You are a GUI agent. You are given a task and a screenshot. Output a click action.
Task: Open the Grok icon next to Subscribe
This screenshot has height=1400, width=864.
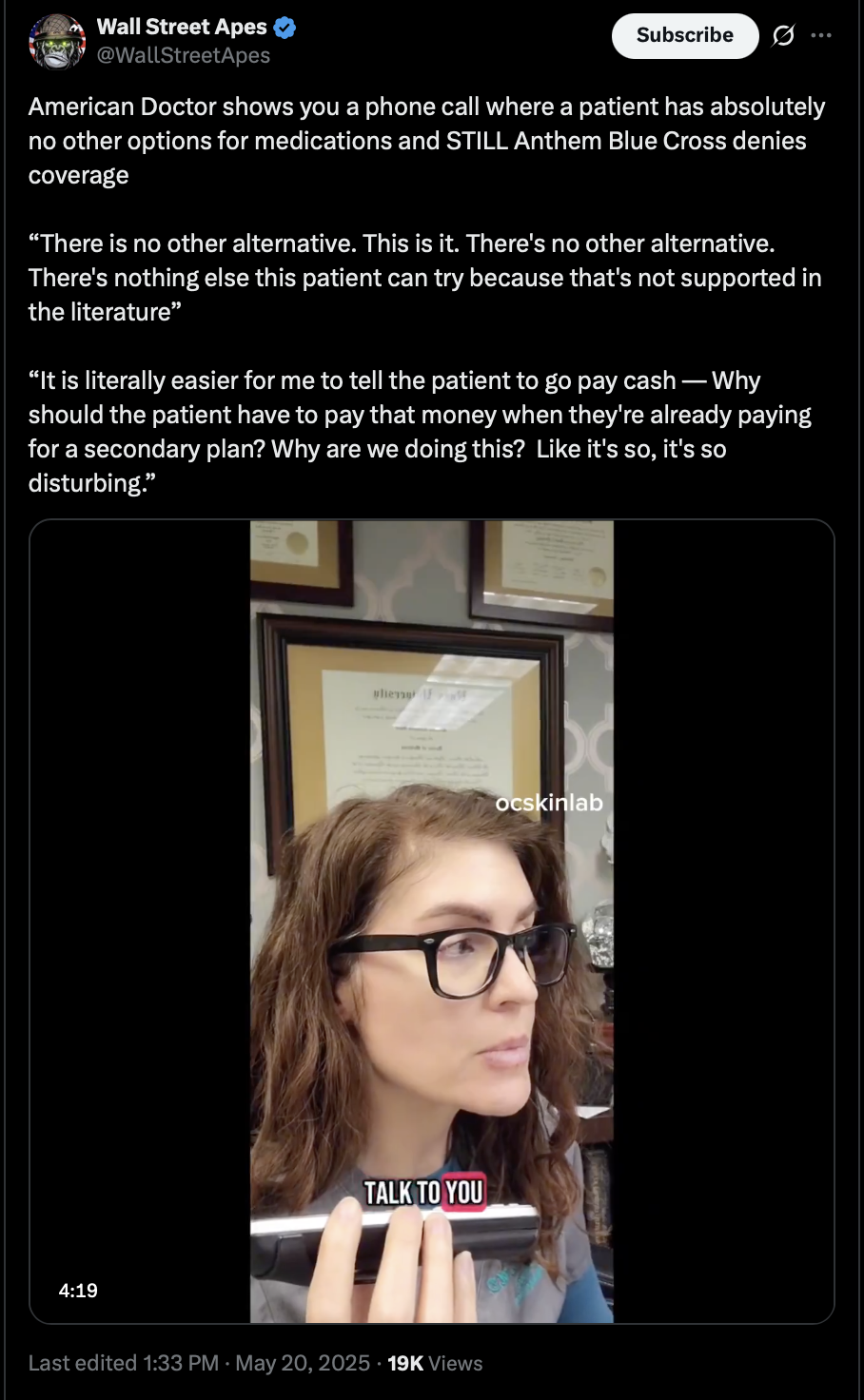[x=783, y=36]
